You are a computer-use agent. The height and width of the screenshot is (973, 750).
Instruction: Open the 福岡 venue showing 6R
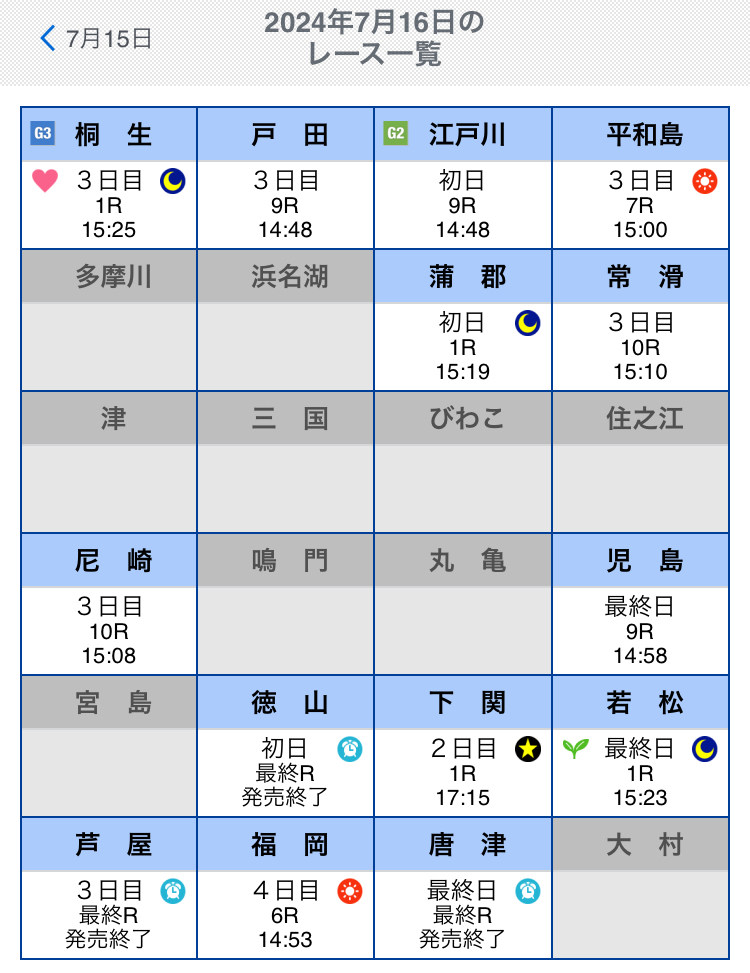click(x=286, y=890)
